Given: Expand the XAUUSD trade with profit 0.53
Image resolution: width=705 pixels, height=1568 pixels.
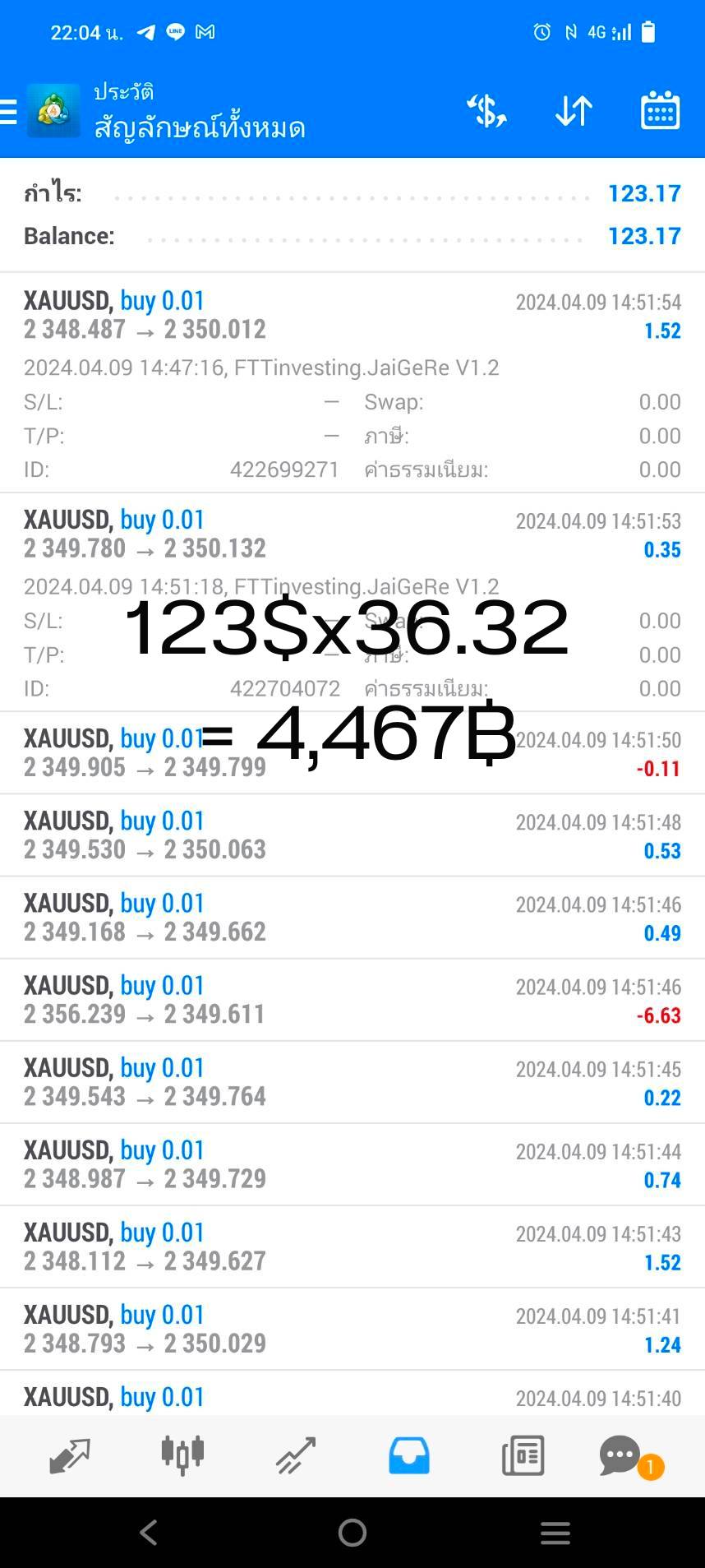Looking at the screenshot, I should click(x=352, y=835).
